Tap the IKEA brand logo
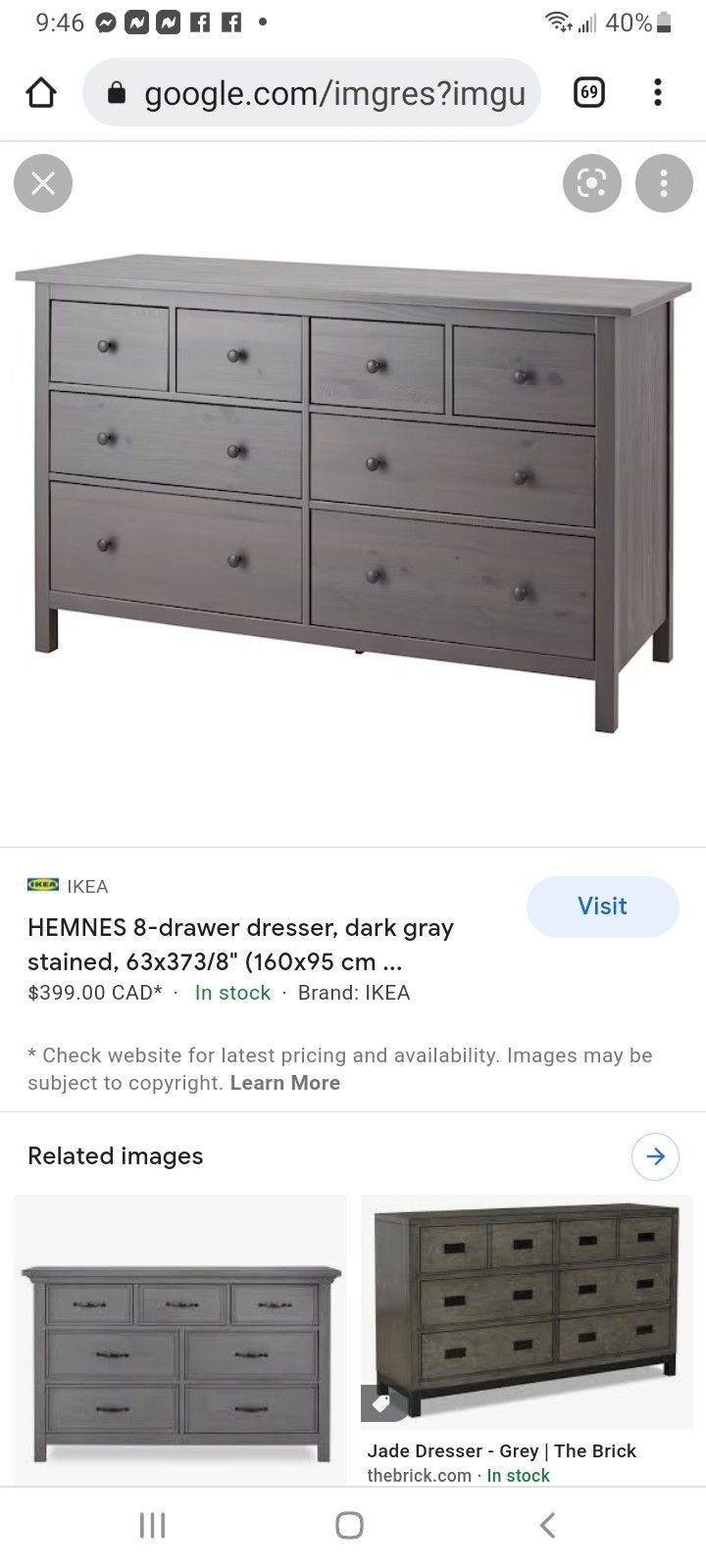This screenshot has width=706, height=1568. [x=42, y=886]
